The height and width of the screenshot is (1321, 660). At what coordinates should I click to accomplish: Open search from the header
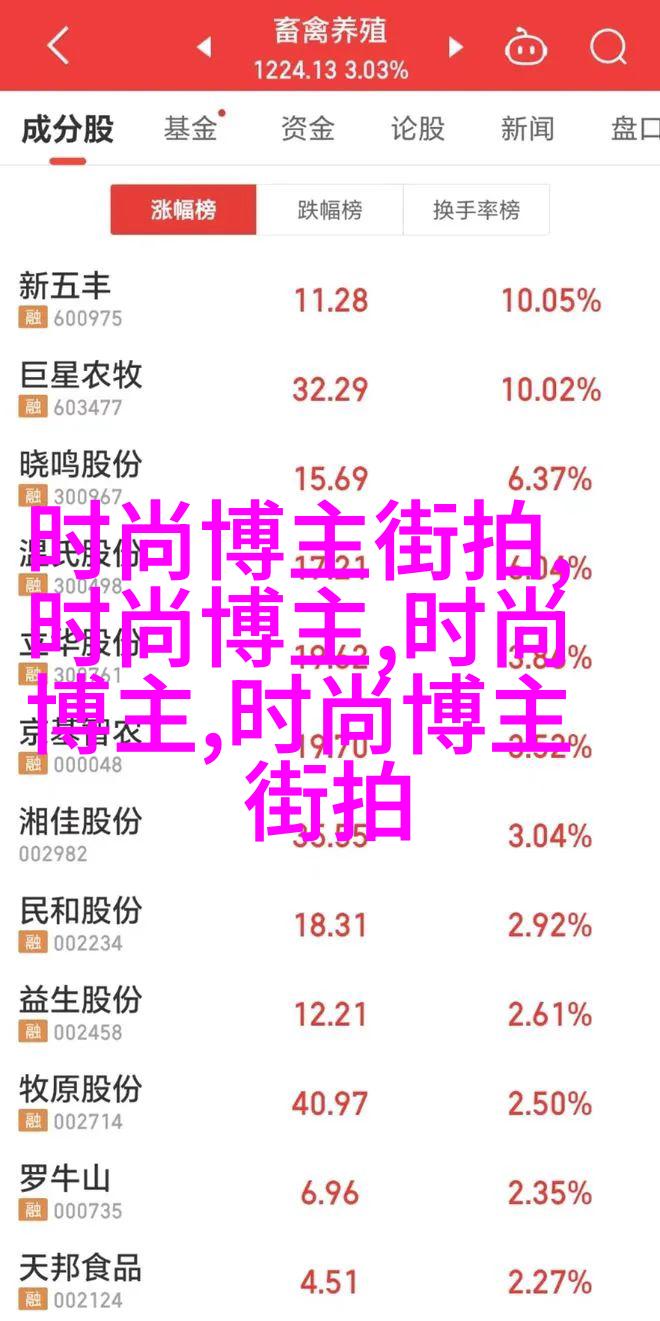[608, 46]
